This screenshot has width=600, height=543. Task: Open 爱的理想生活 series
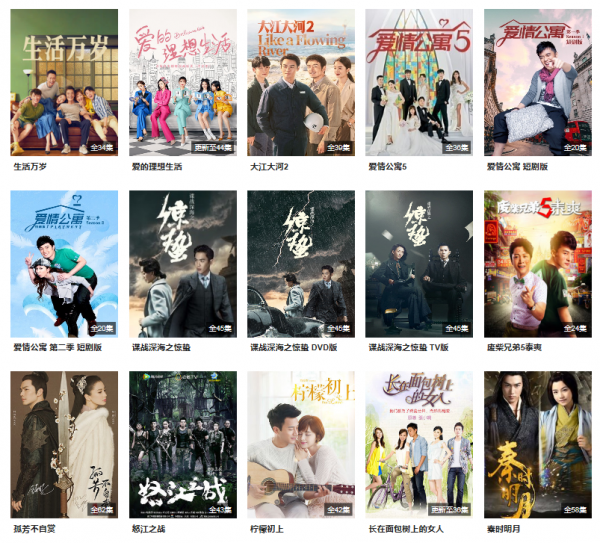(182, 82)
